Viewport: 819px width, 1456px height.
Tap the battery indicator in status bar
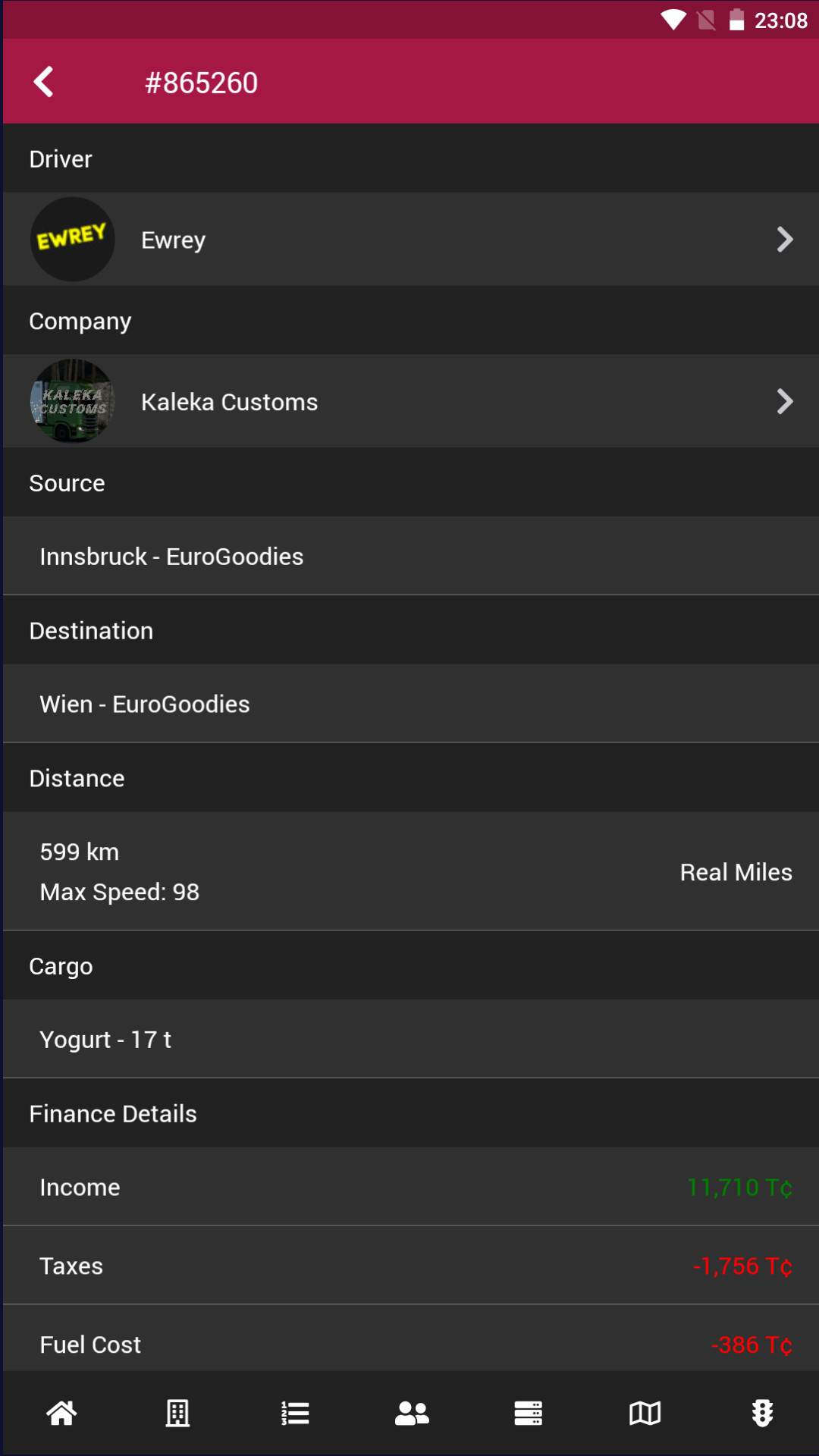(736, 20)
